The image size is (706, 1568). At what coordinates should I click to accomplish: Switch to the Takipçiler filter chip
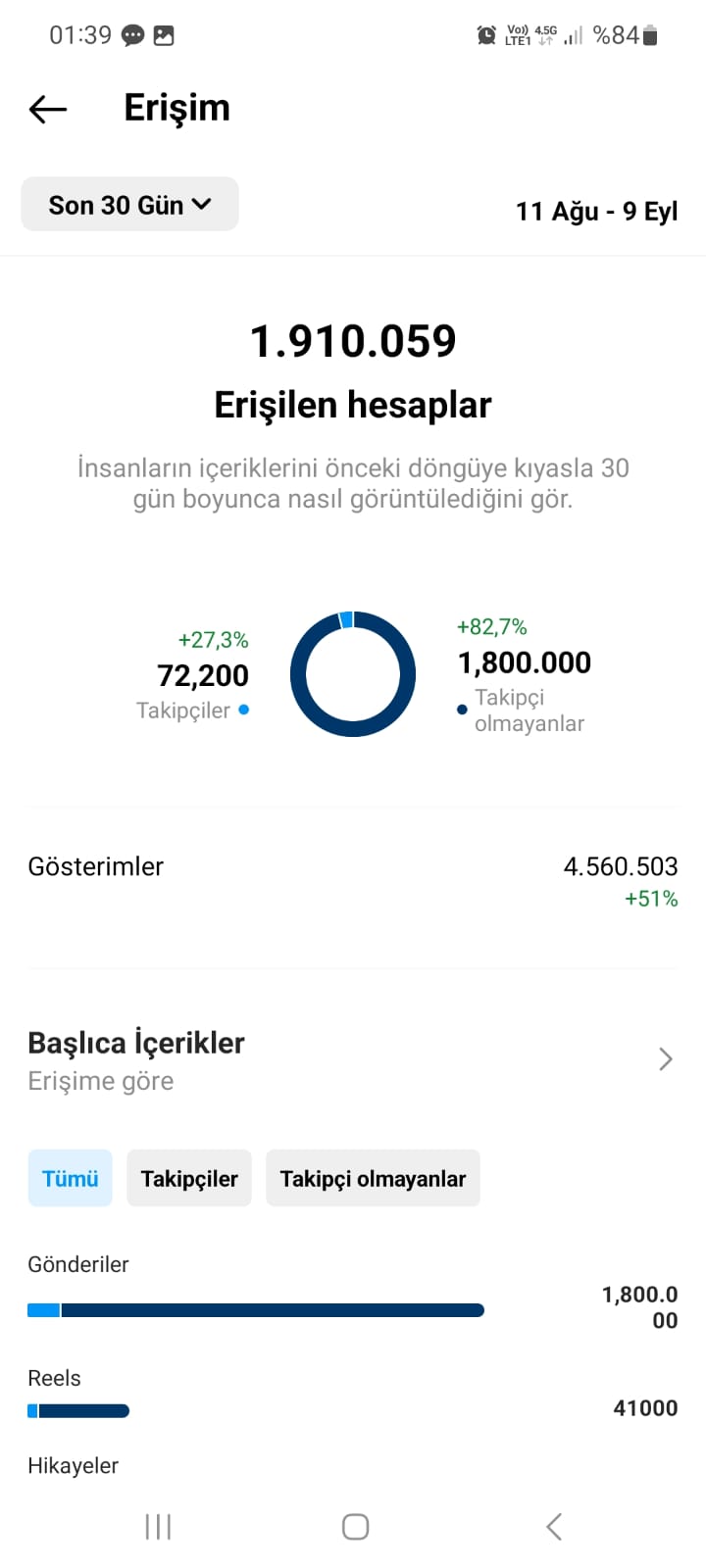pyautogui.click(x=189, y=1178)
